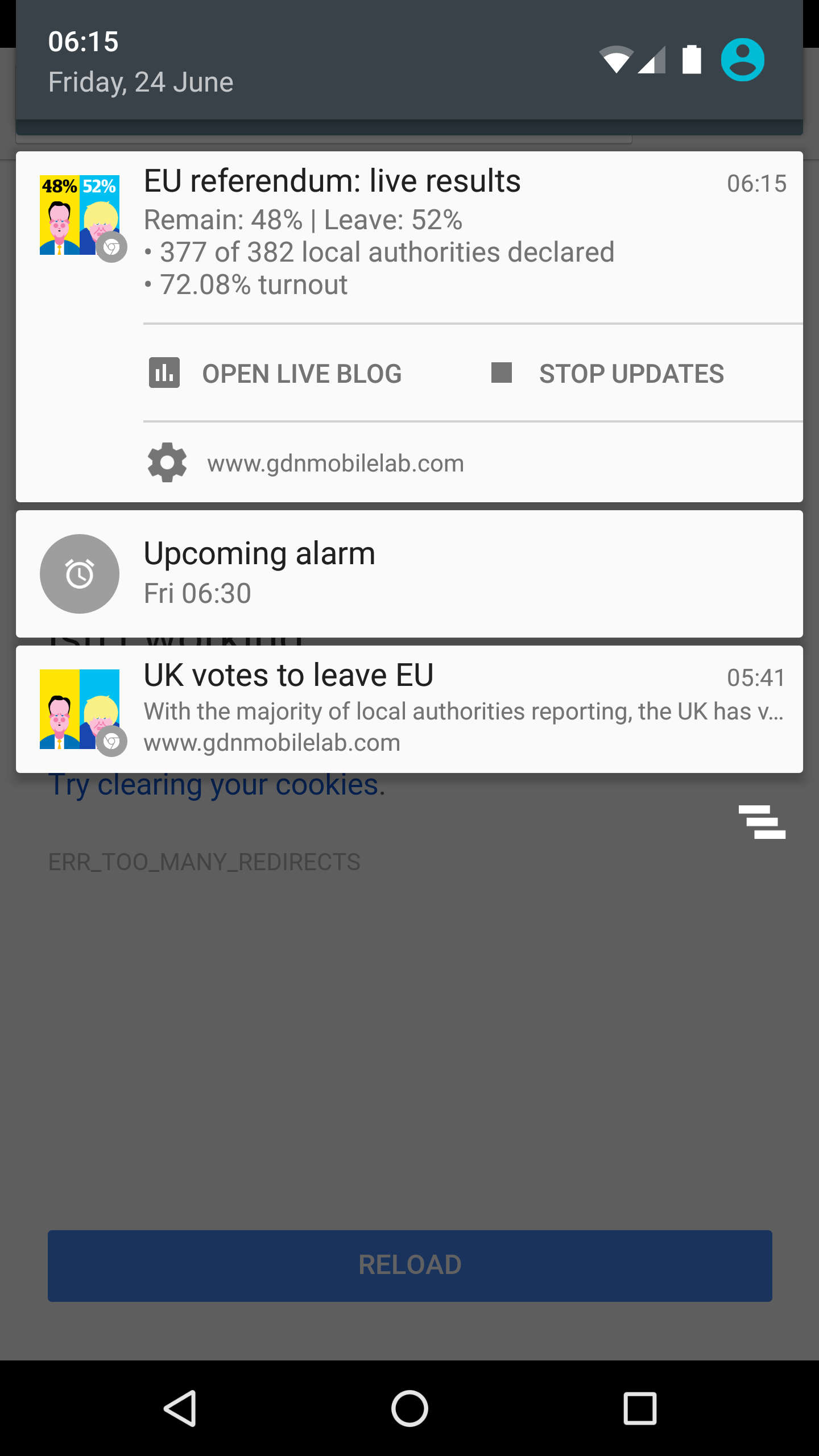Viewport: 819px width, 1456px height.
Task: Go to the home screen
Action: click(409, 1408)
